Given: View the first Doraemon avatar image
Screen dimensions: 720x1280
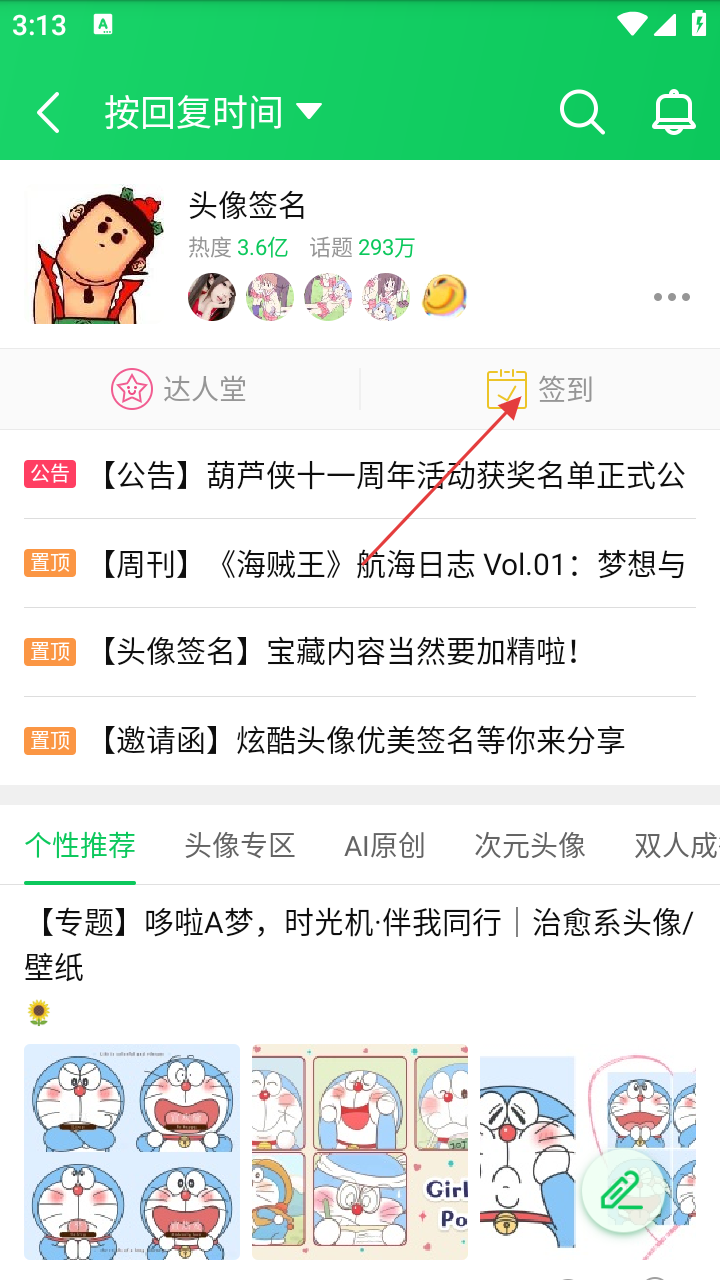Looking at the screenshot, I should (x=132, y=1152).
